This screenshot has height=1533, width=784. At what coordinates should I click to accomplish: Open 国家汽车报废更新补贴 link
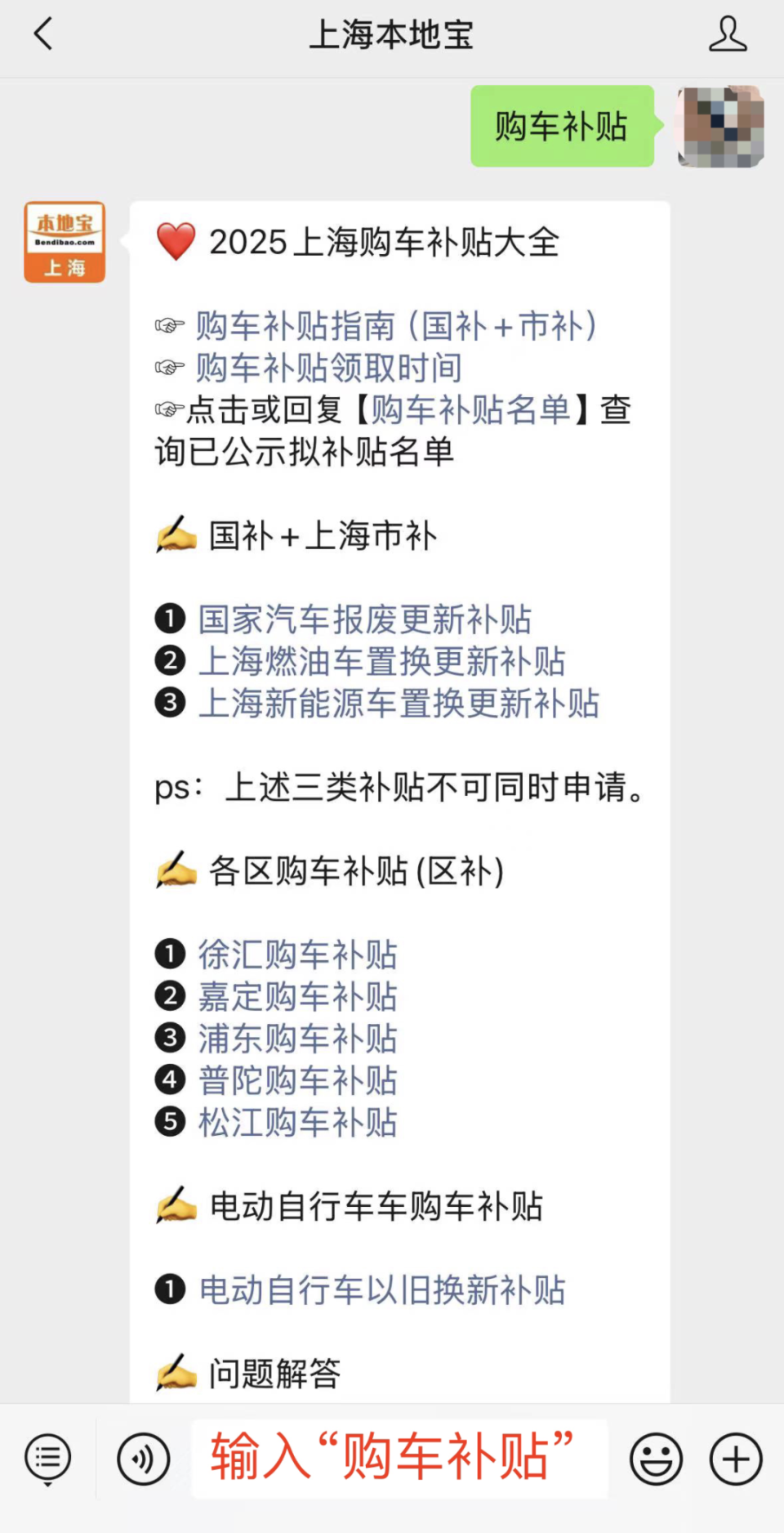click(x=365, y=619)
